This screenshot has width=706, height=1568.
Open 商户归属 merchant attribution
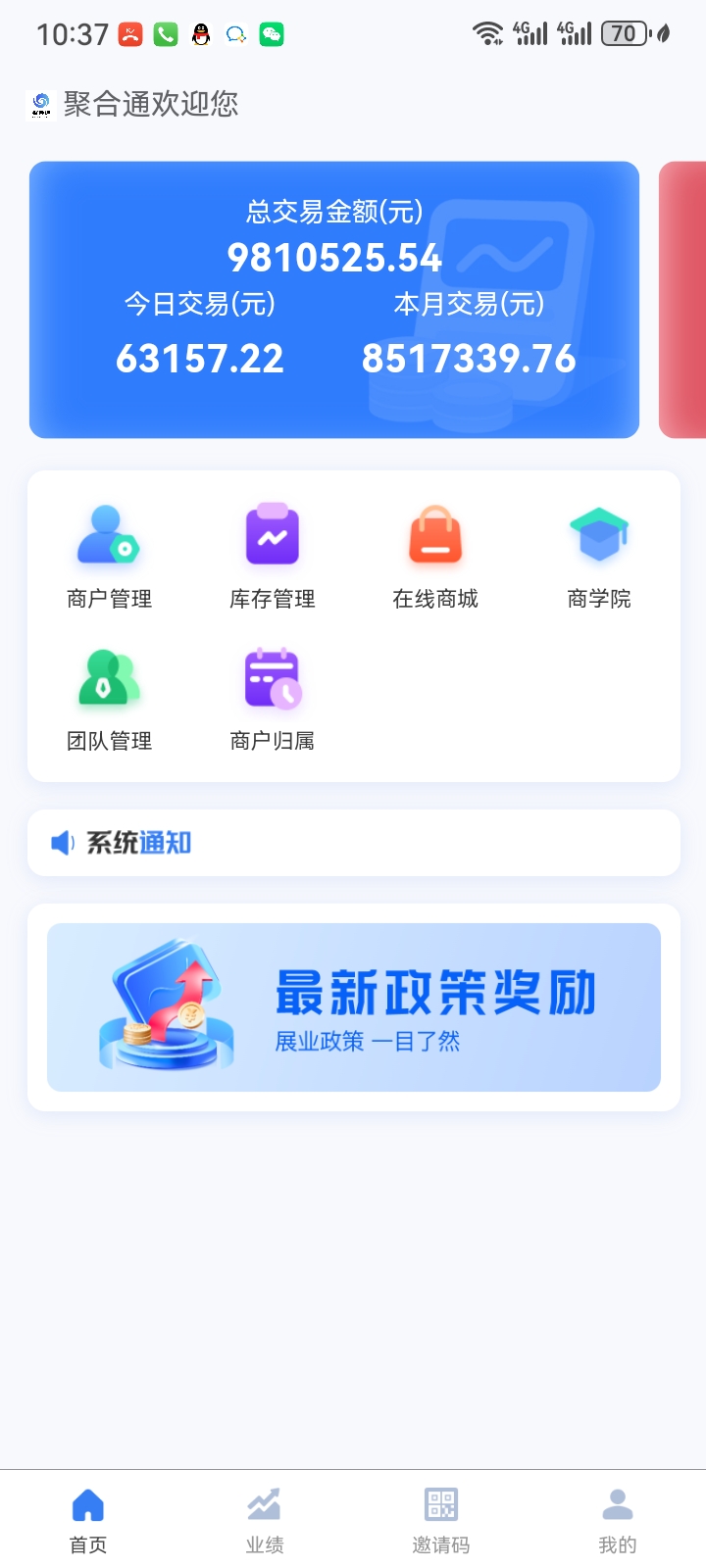point(272,698)
